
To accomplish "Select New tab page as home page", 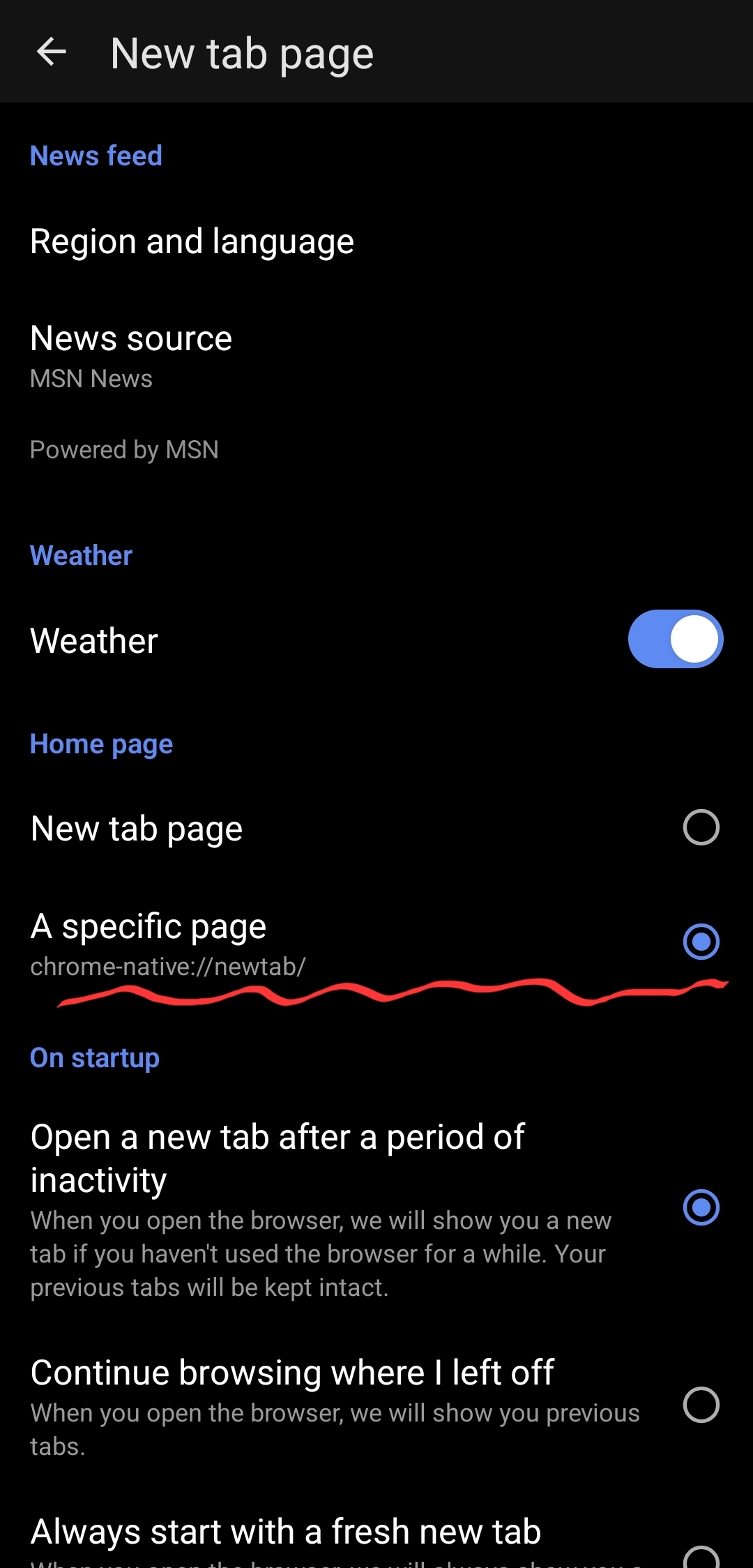I will (701, 828).
